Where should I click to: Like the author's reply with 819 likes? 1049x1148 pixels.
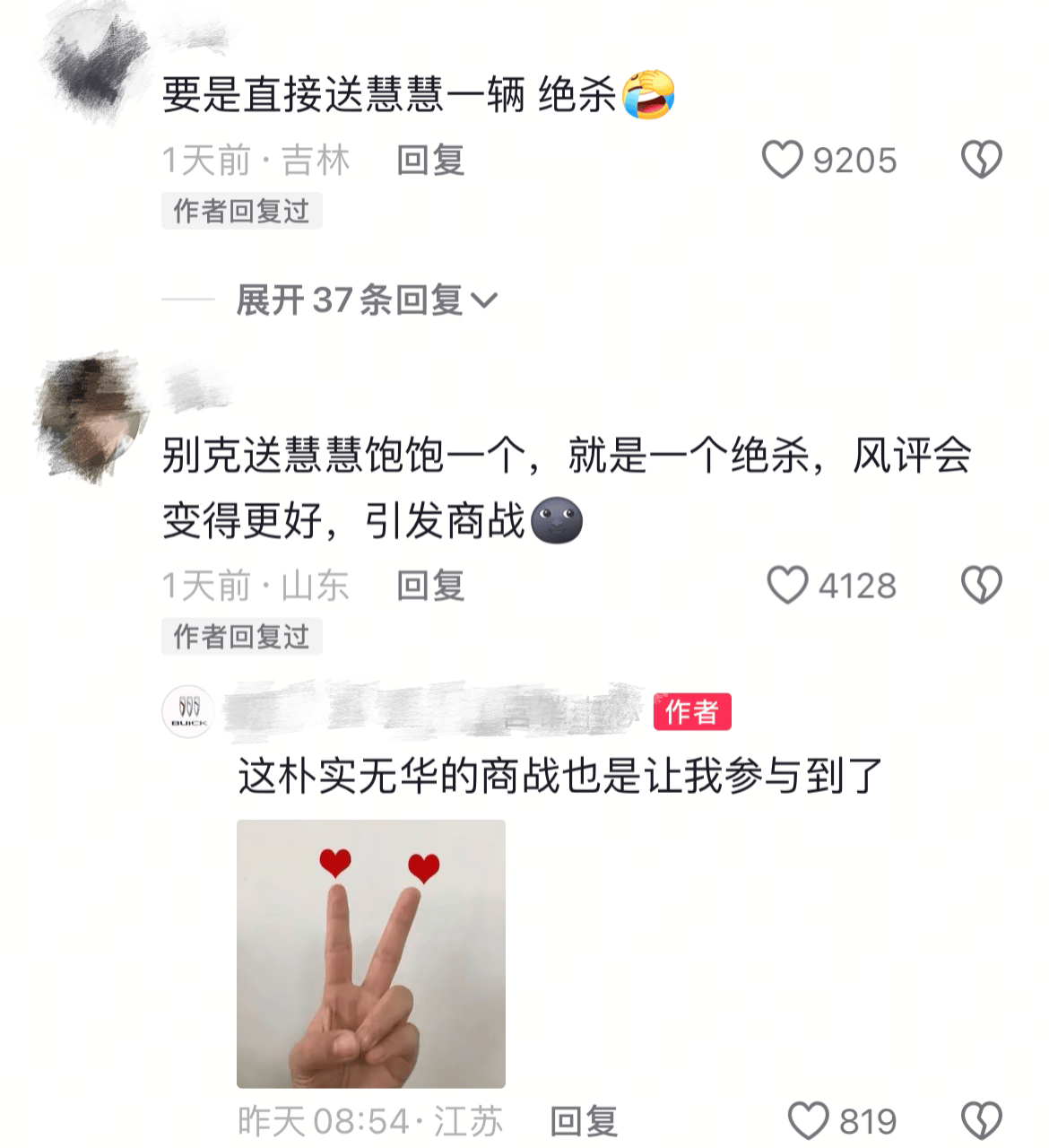click(809, 1121)
